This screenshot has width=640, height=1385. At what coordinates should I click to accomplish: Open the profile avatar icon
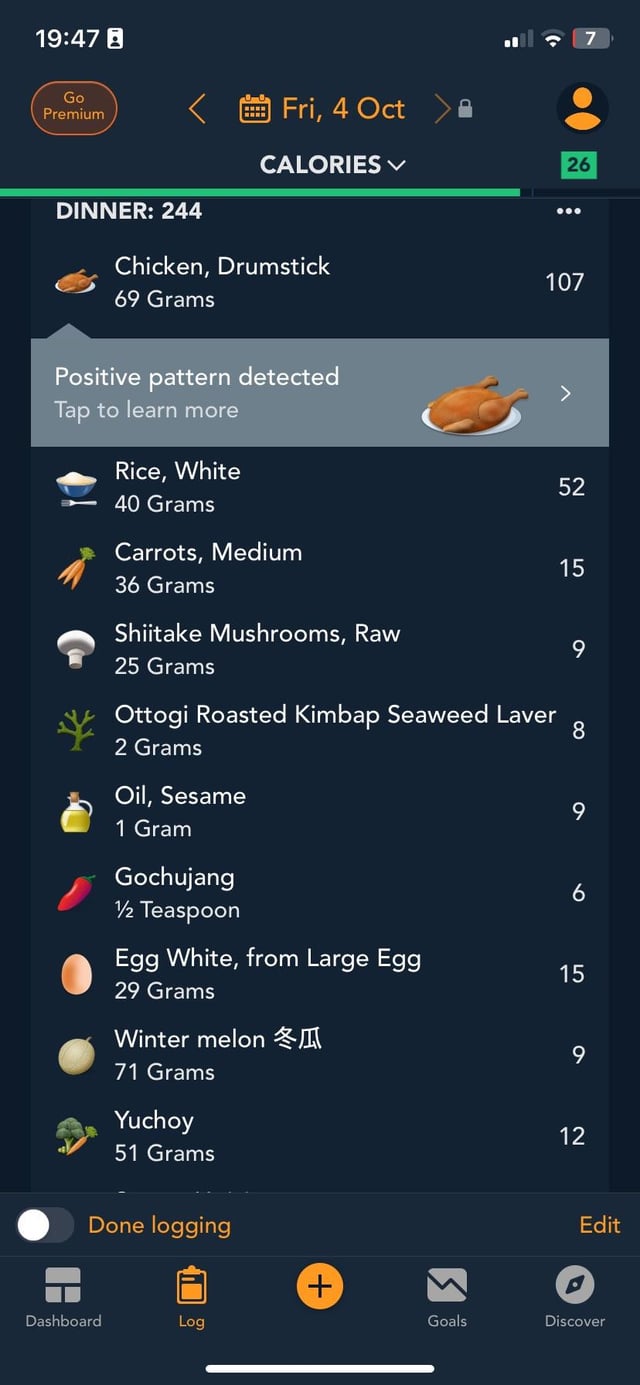pos(582,108)
